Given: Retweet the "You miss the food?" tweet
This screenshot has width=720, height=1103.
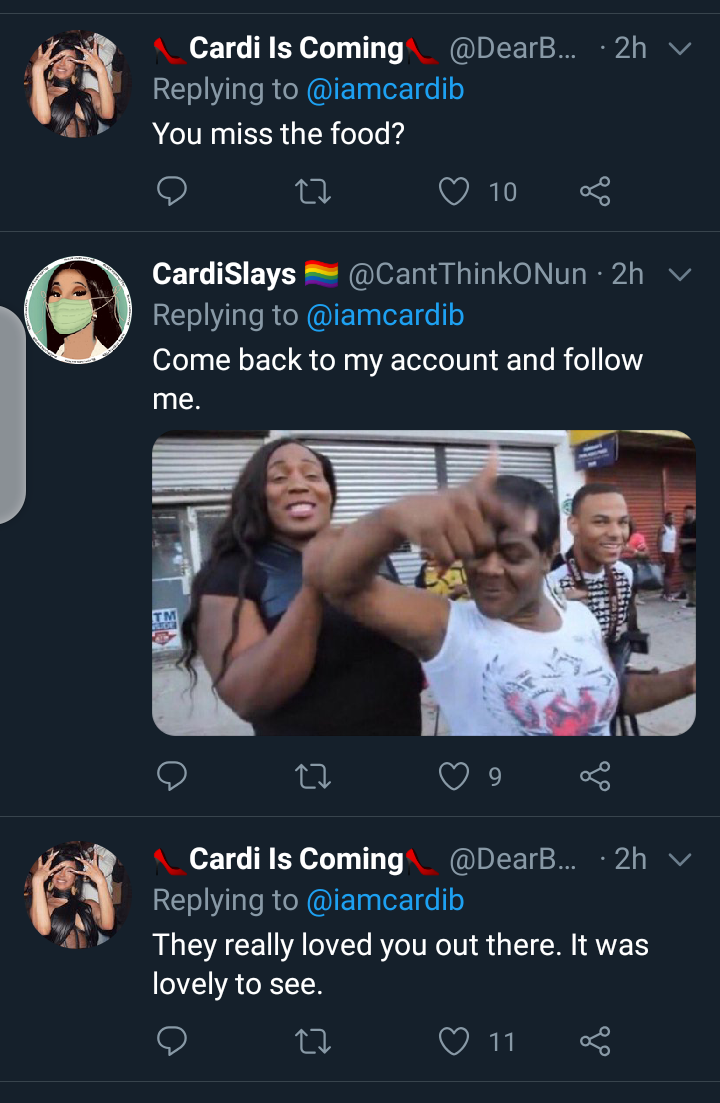Looking at the screenshot, I should click(314, 190).
